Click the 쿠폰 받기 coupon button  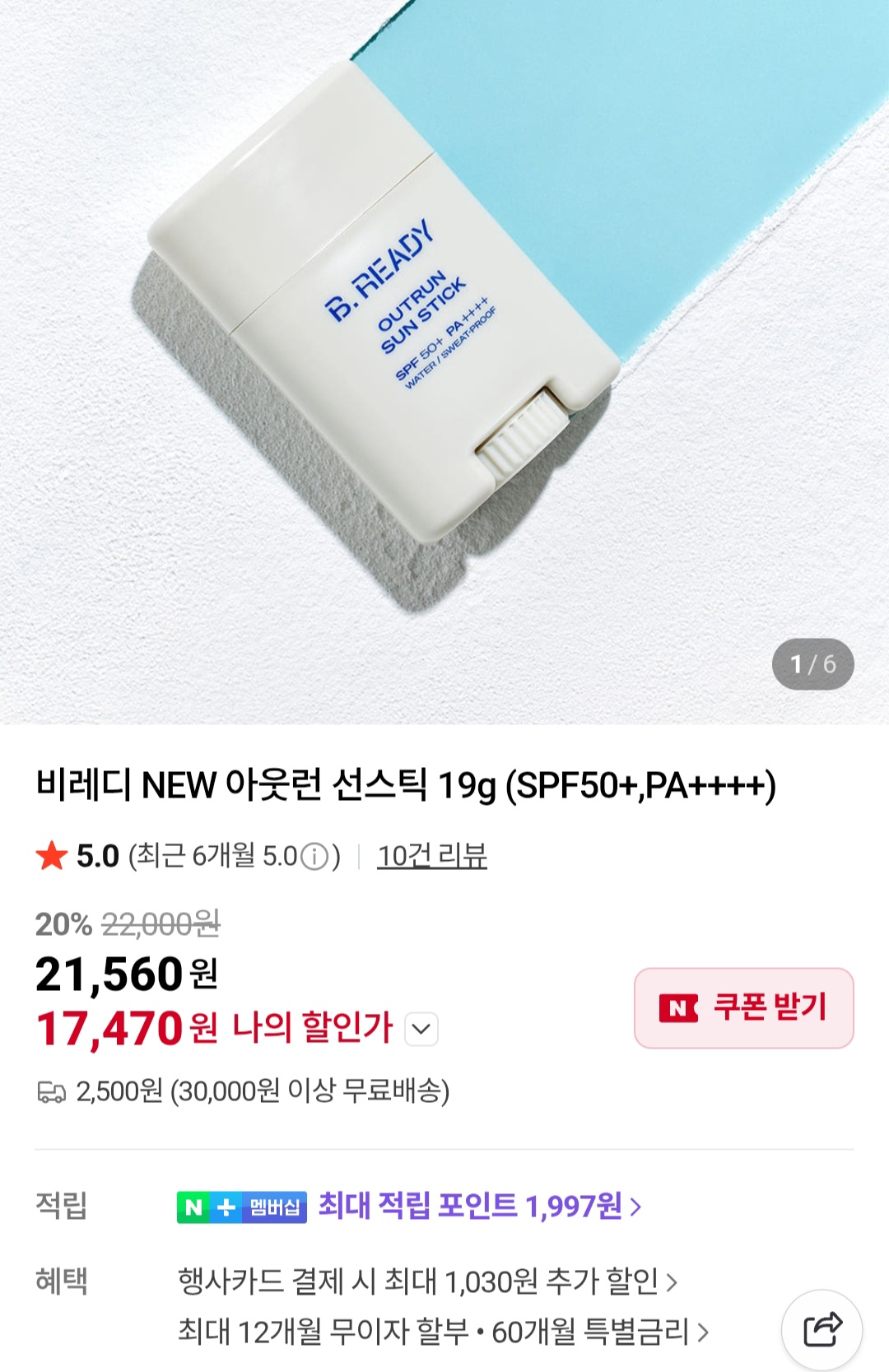click(x=741, y=1008)
